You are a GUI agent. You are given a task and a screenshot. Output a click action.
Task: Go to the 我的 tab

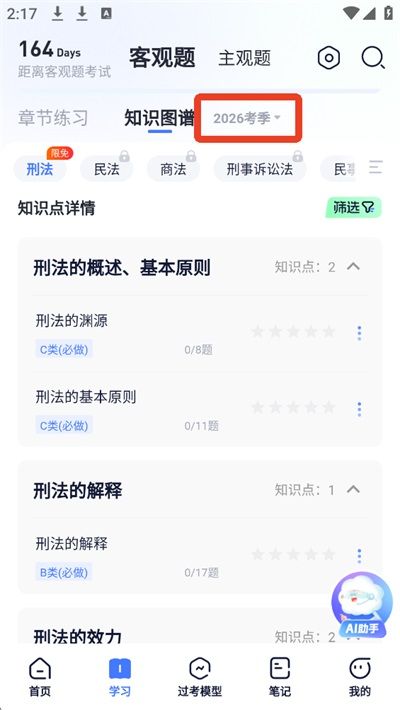point(360,677)
